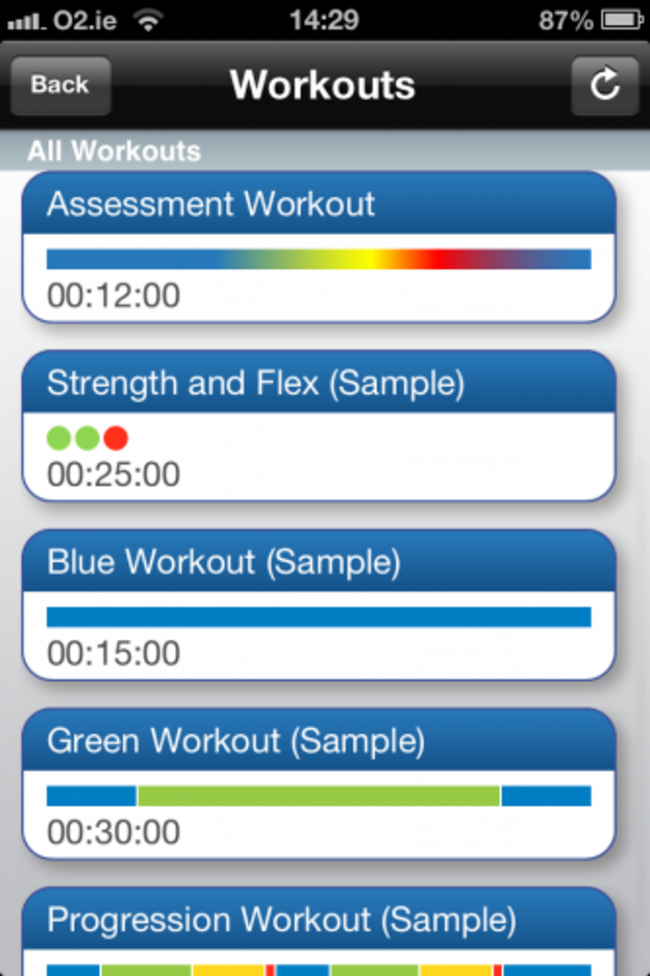Refresh the workouts list

(604, 86)
